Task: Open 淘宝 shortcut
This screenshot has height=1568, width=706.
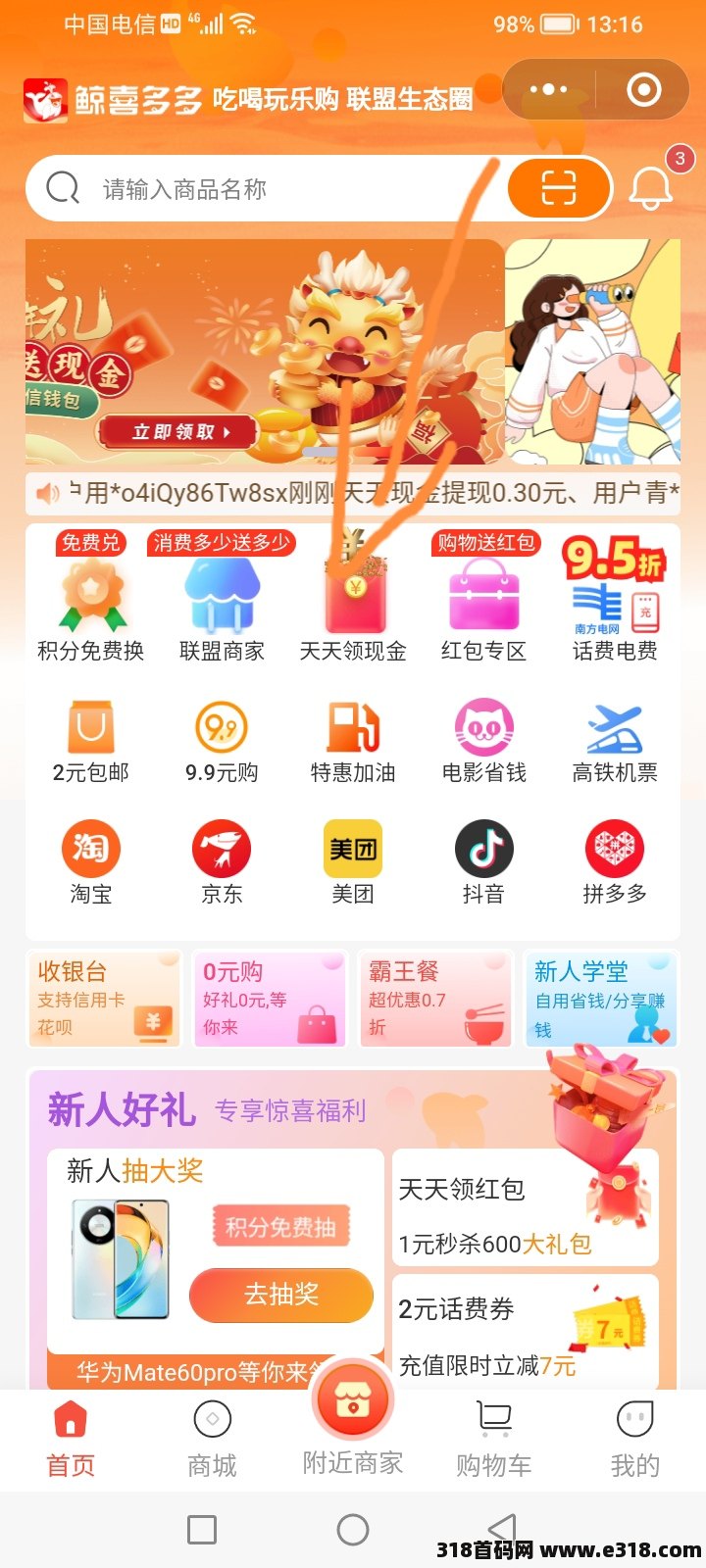Action: pyautogui.click(x=91, y=862)
